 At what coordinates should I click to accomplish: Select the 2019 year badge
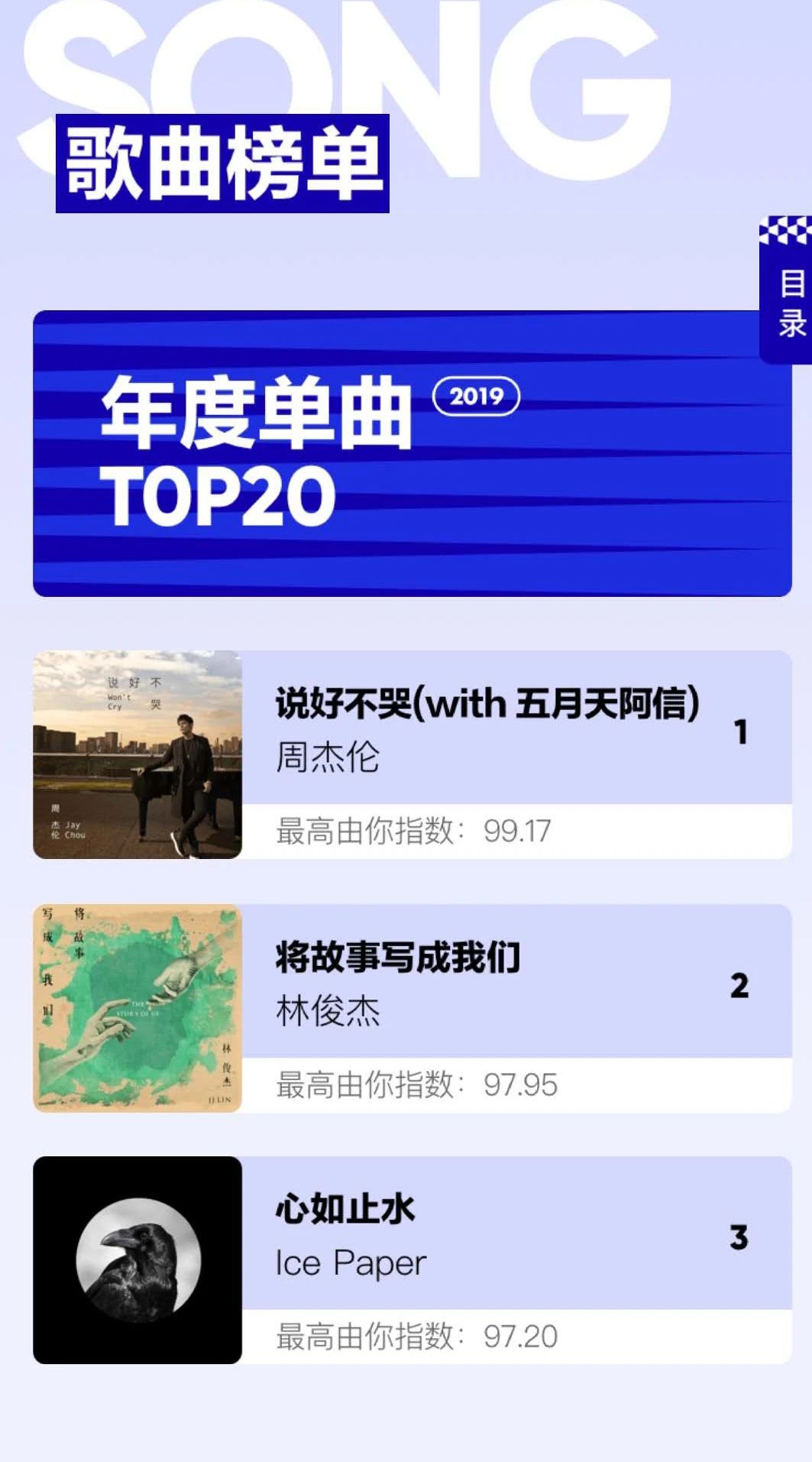(x=475, y=397)
